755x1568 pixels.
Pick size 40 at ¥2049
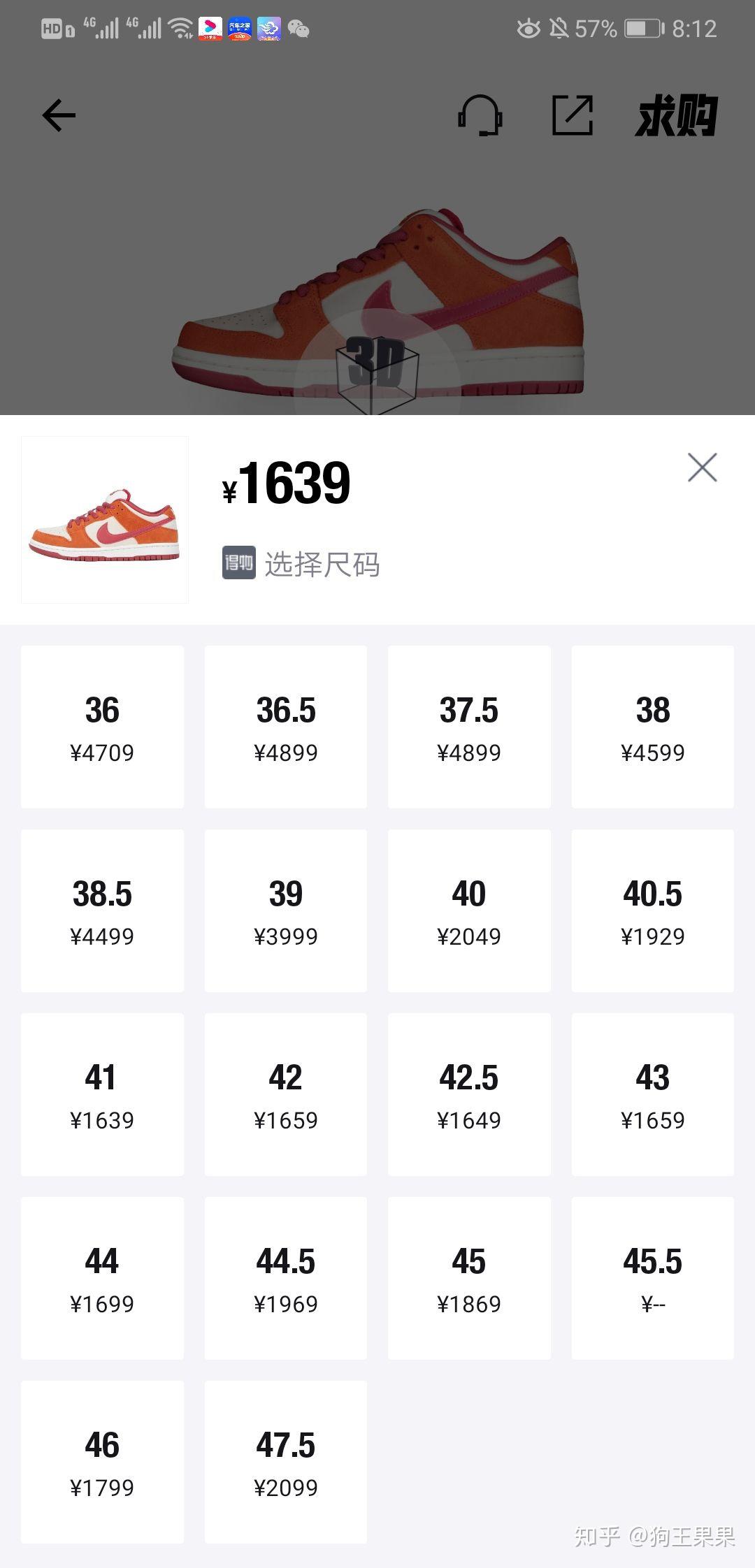tap(469, 910)
